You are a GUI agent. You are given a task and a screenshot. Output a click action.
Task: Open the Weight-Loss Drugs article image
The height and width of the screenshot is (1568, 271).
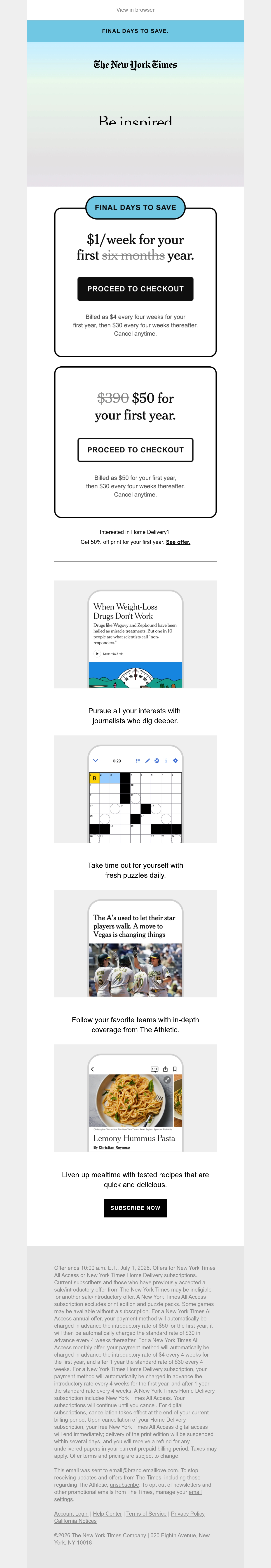pyautogui.click(x=135, y=634)
